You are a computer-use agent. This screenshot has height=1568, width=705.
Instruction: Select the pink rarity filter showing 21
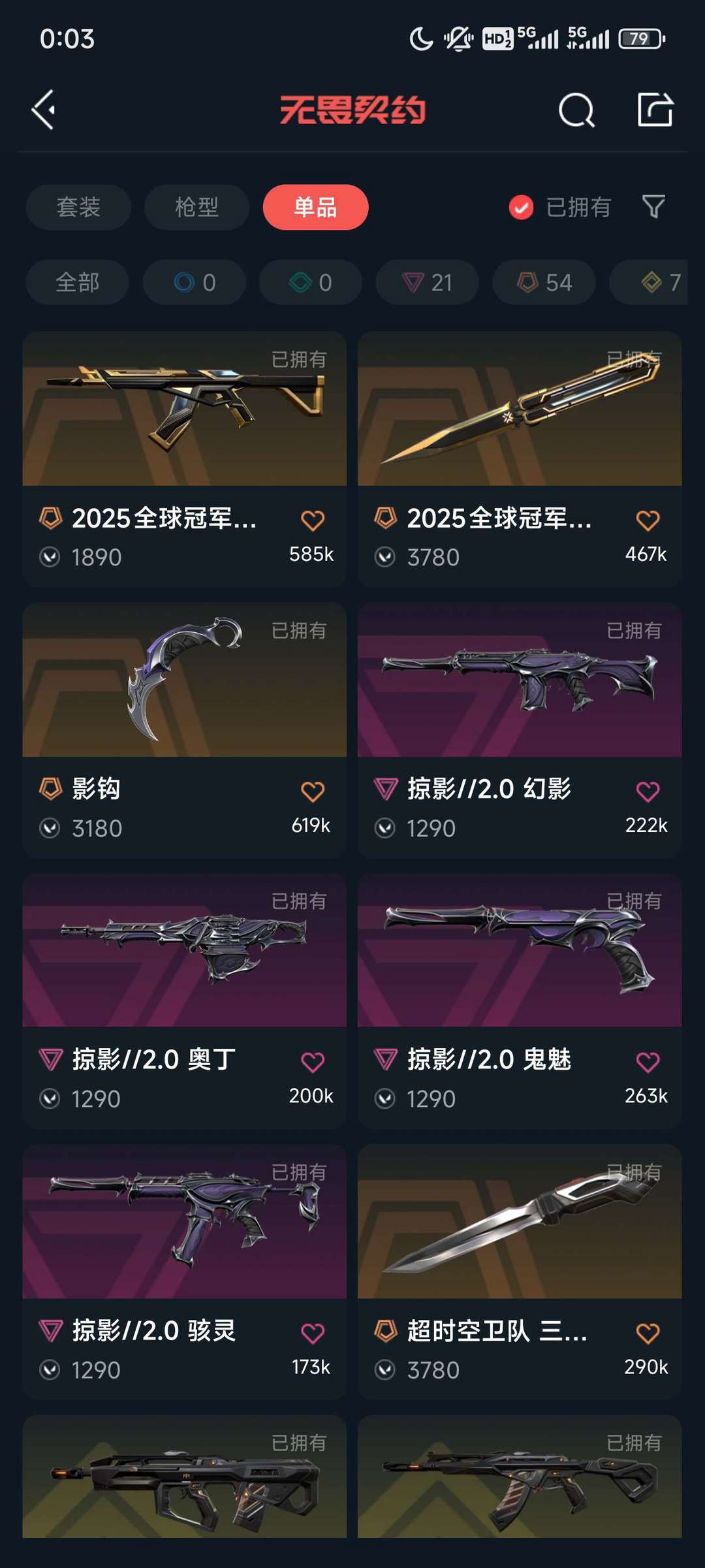pos(426,282)
